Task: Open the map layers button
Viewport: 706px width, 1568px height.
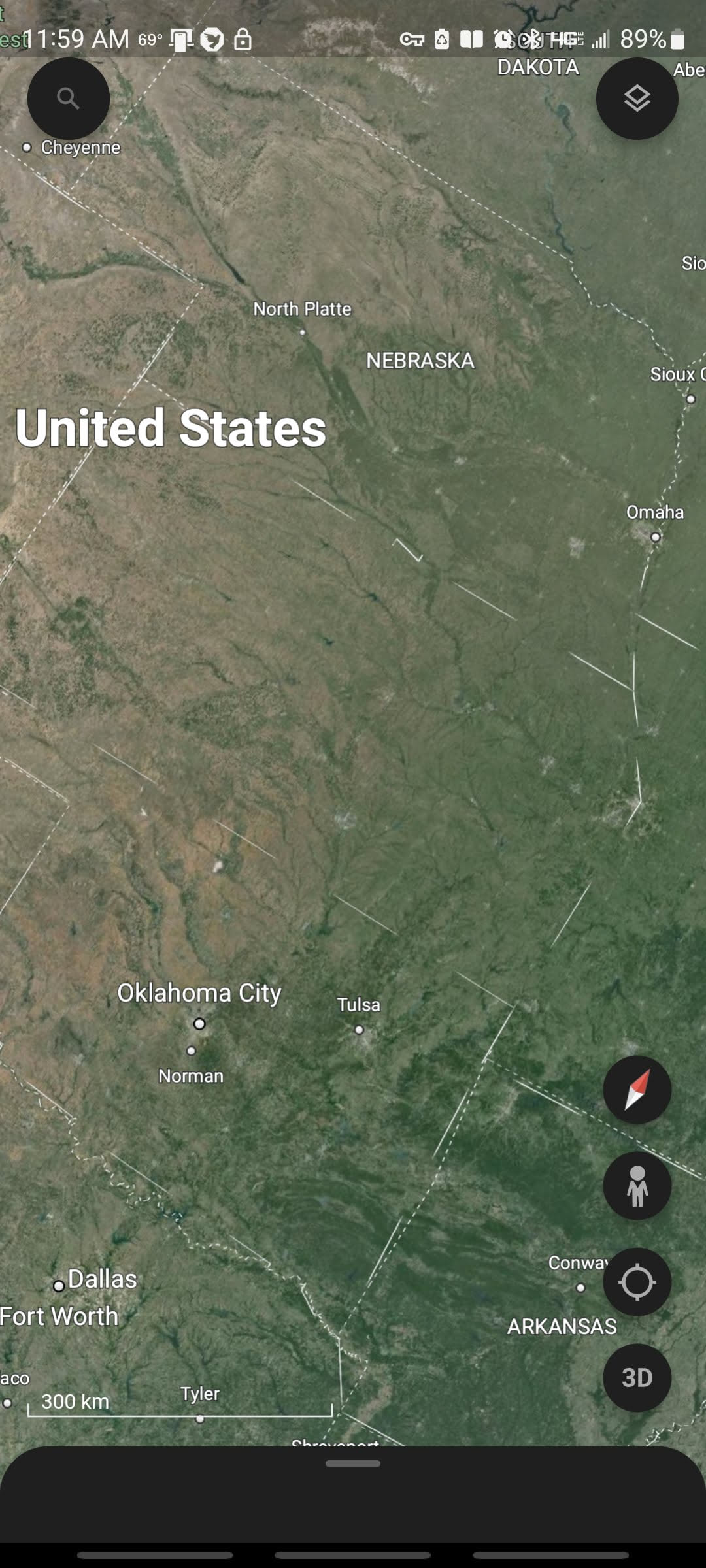Action: pos(637,99)
